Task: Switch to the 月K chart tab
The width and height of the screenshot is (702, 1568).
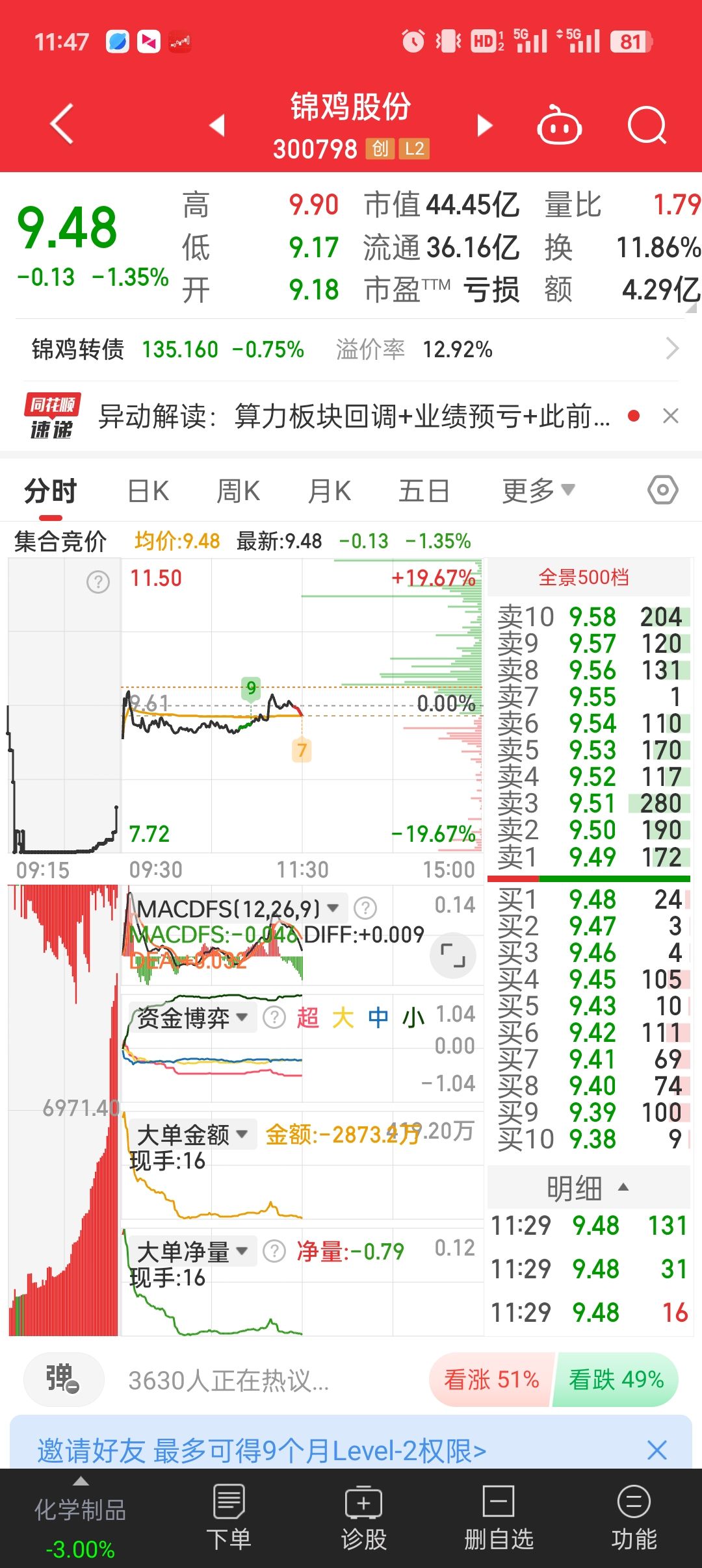Action: tap(330, 491)
